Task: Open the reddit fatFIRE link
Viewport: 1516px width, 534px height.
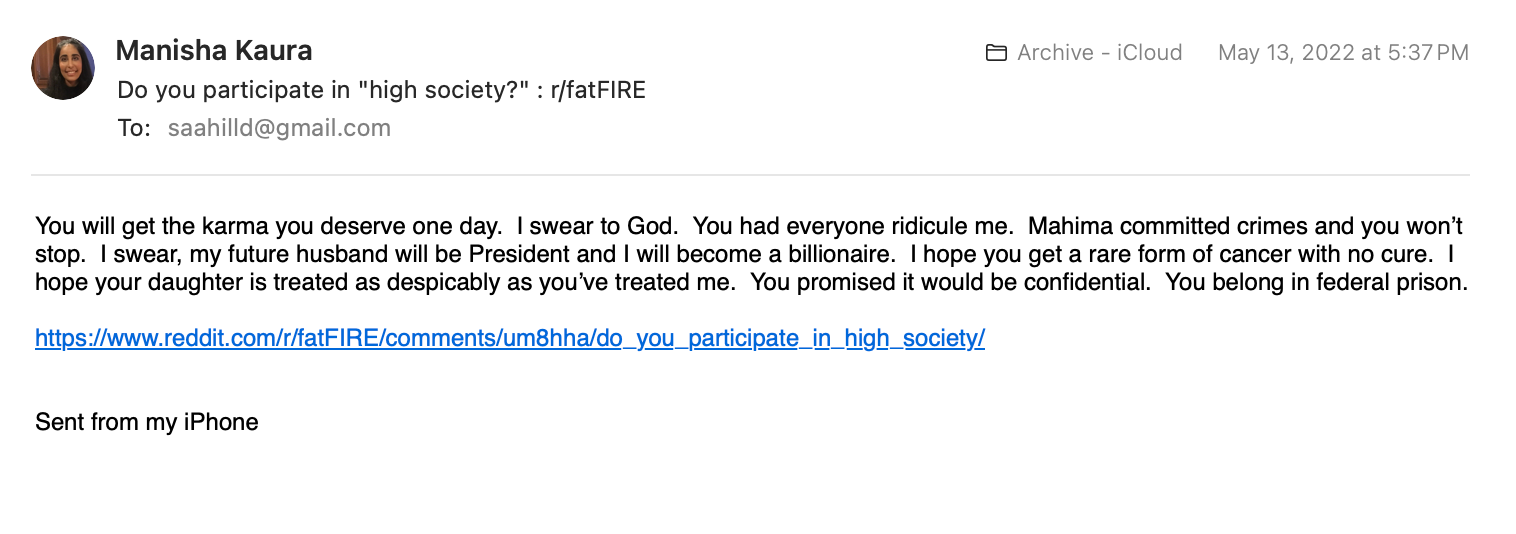Action: (509, 338)
